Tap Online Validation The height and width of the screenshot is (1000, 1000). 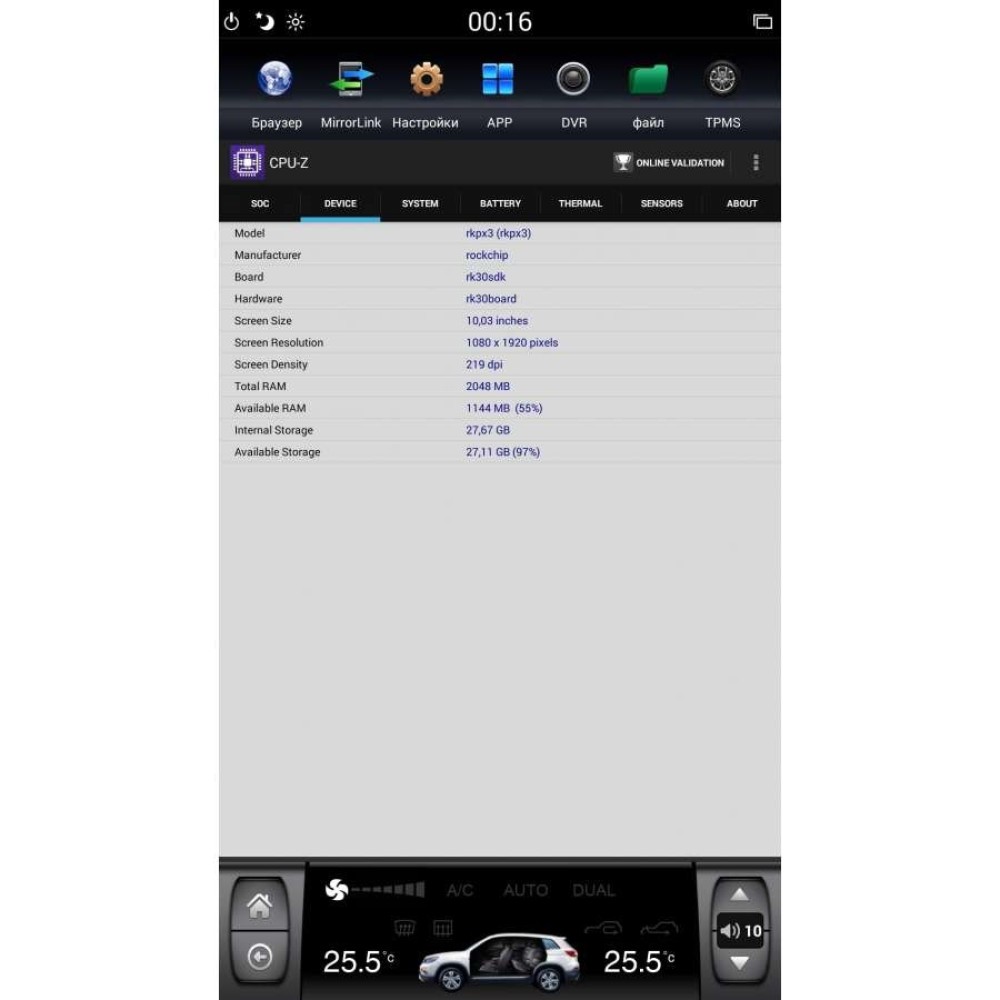(669, 163)
